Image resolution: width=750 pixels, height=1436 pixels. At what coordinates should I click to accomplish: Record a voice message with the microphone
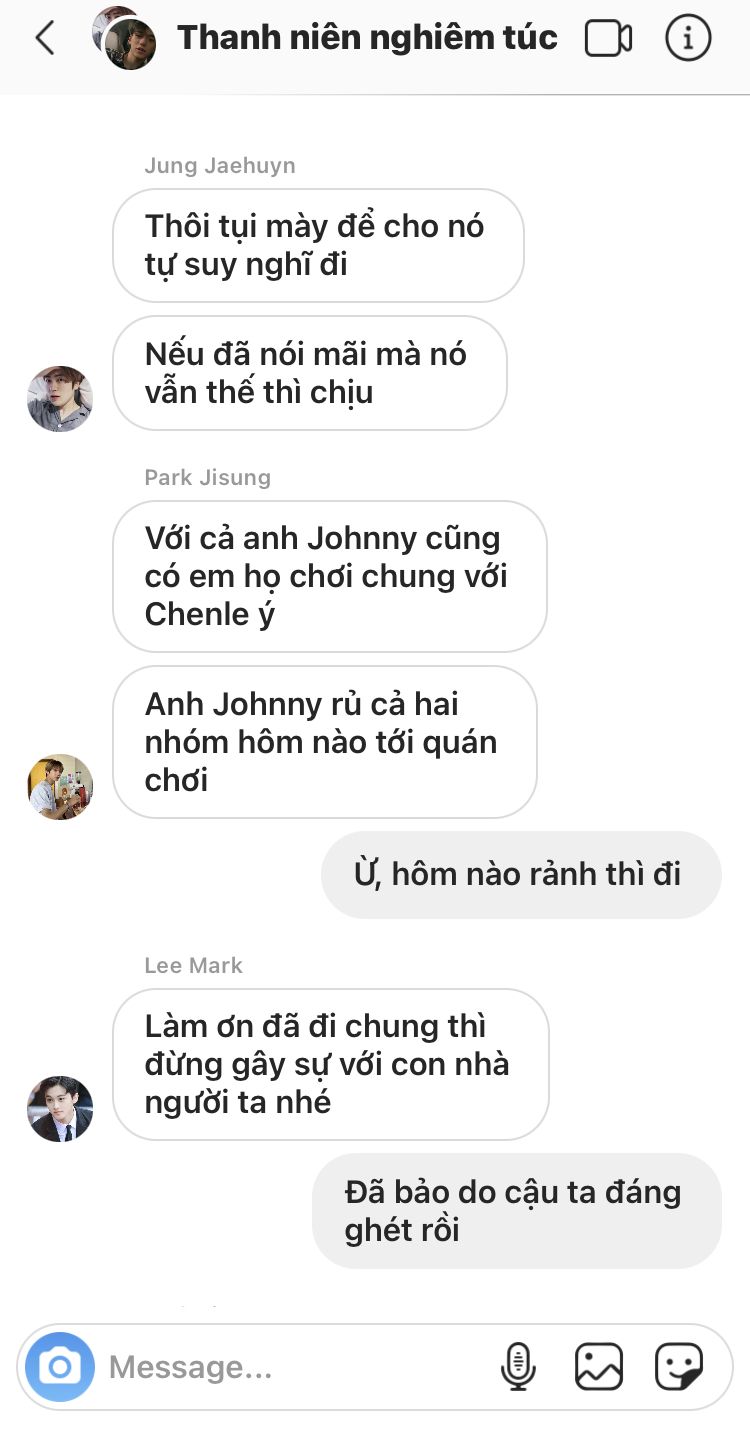518,1366
